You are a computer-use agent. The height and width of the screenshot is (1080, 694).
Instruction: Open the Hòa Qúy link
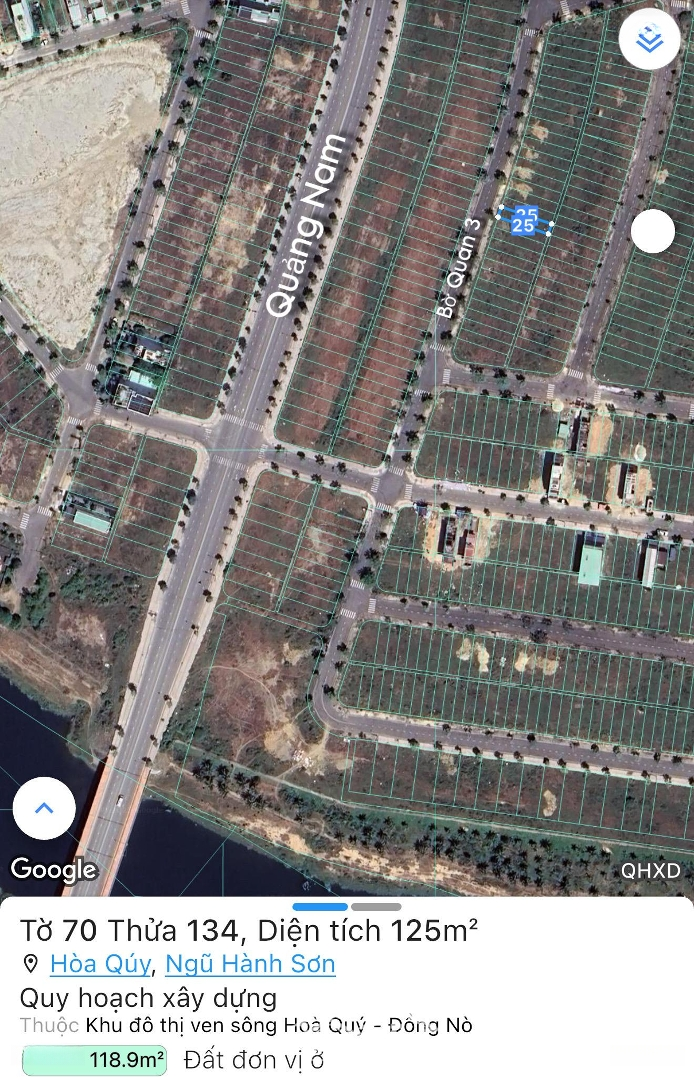pos(101,964)
